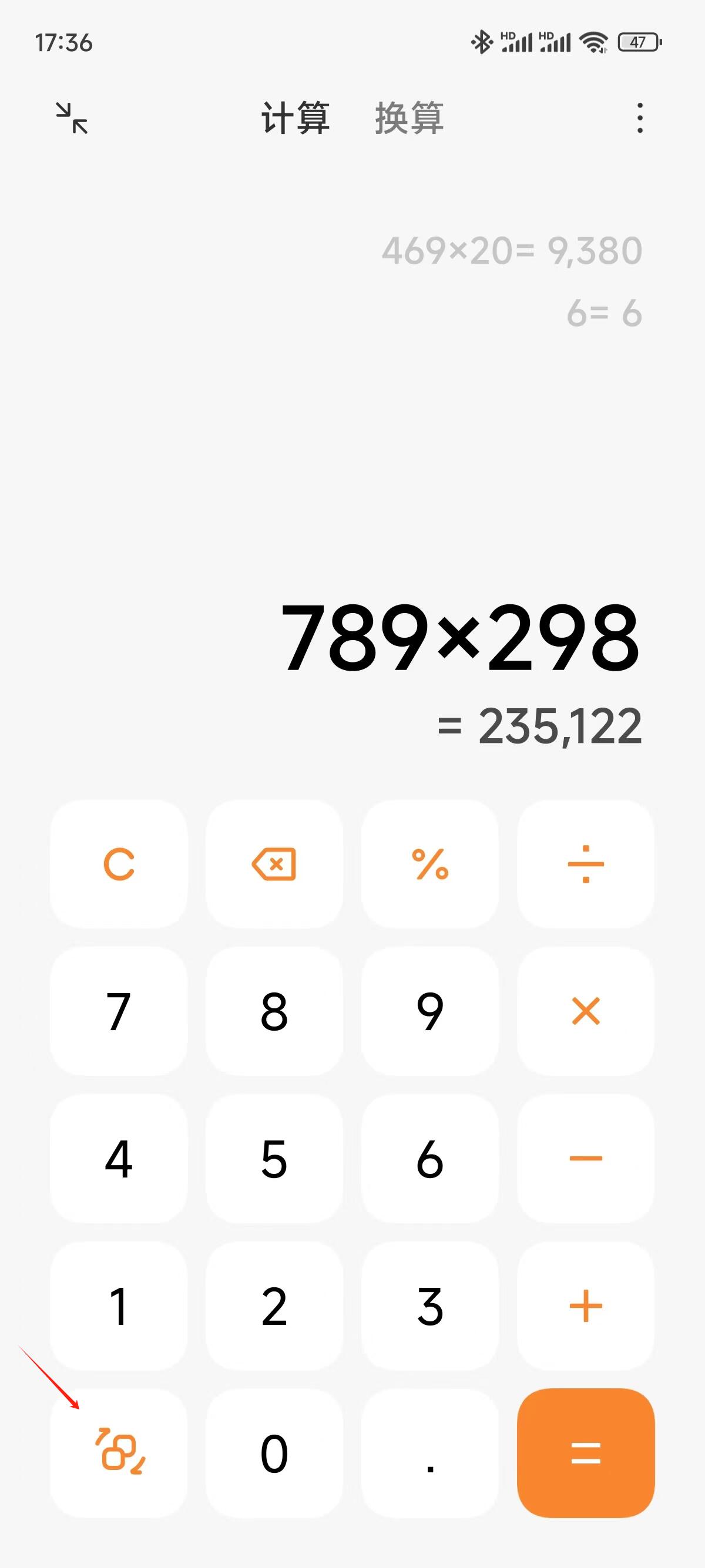Select the 计算 calculation tab

click(x=296, y=117)
